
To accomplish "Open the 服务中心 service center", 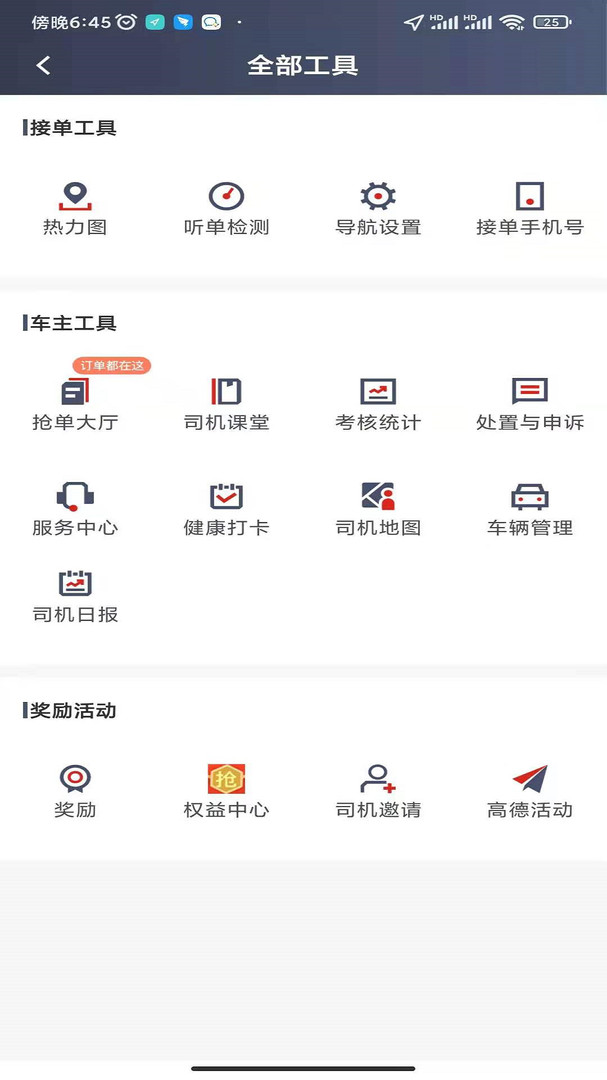I will point(75,509).
